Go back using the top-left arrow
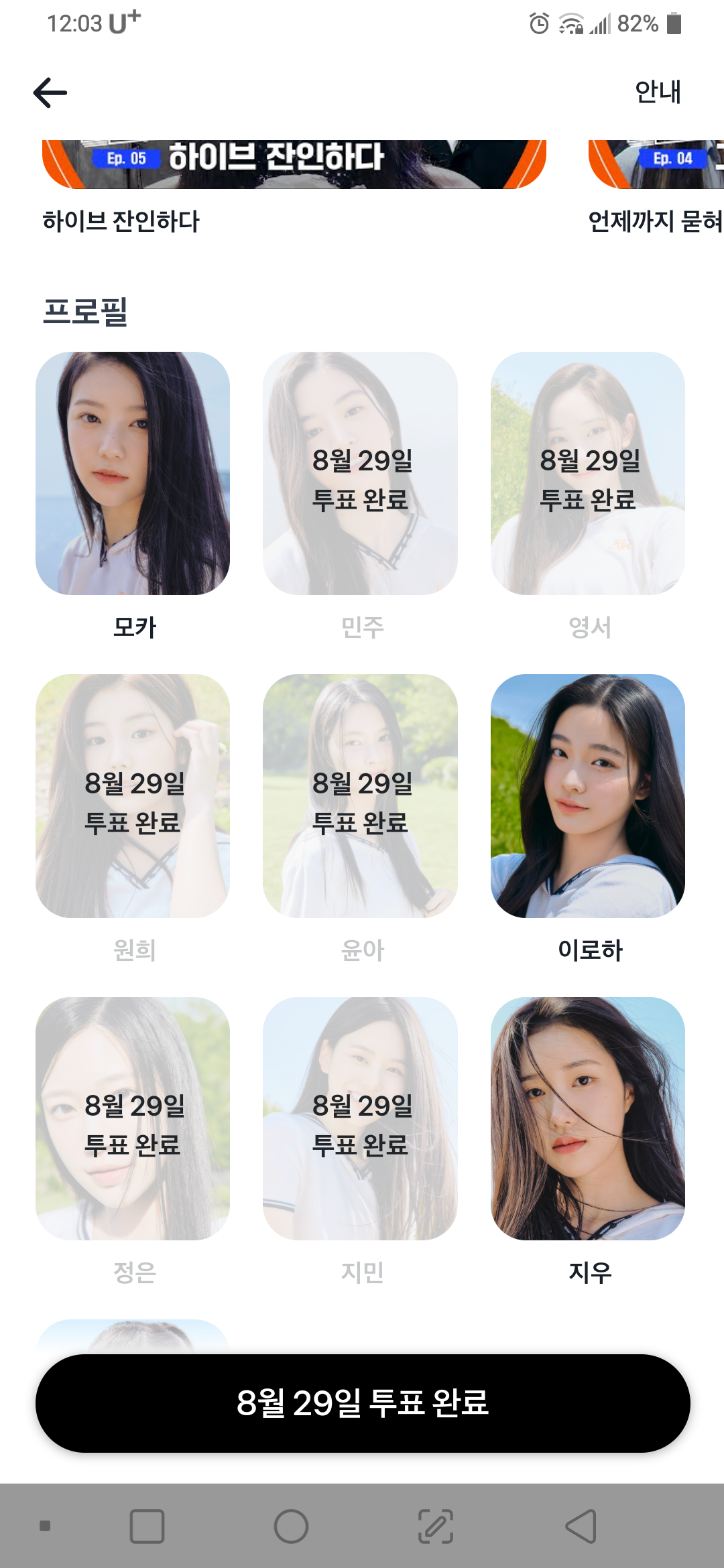Viewport: 724px width, 1568px height. [50, 92]
